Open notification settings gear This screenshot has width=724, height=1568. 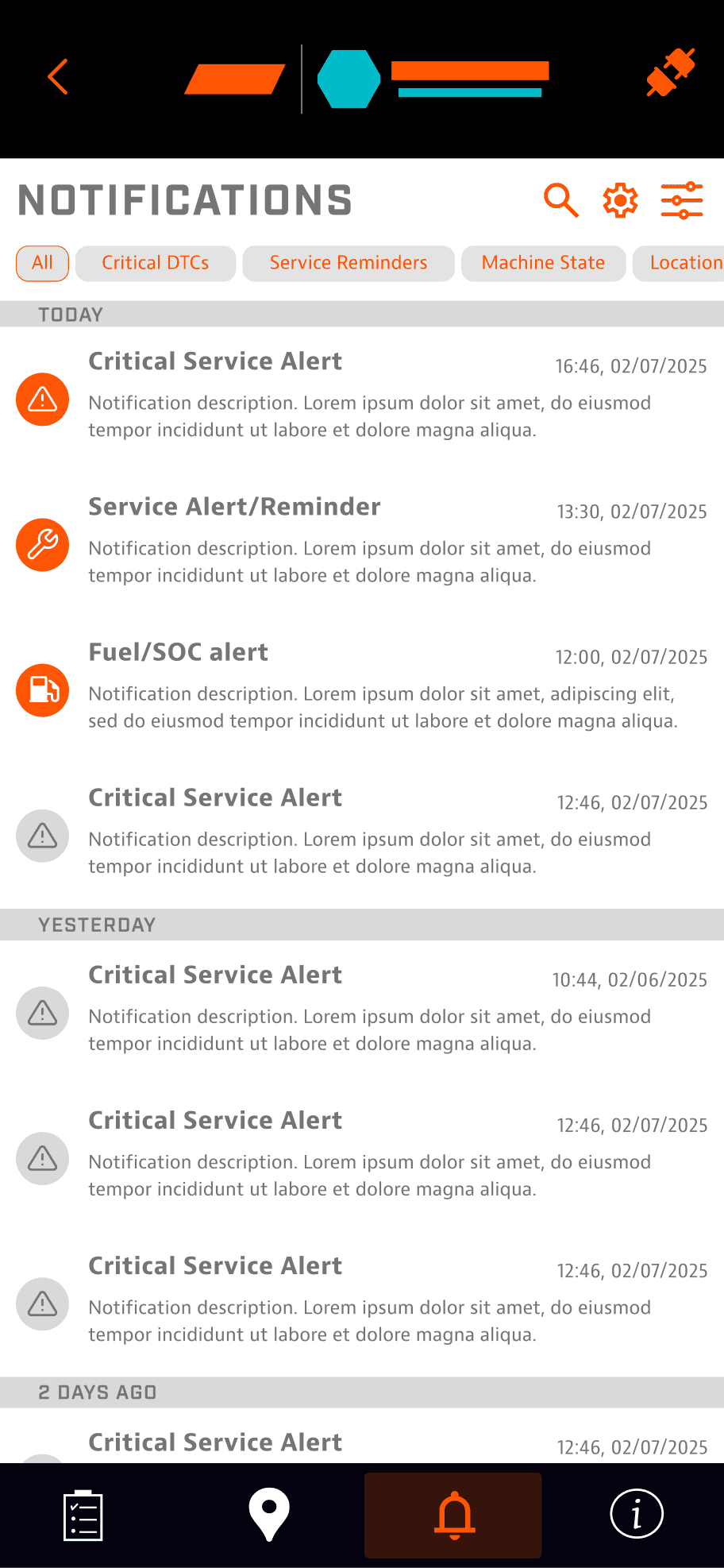click(x=620, y=200)
